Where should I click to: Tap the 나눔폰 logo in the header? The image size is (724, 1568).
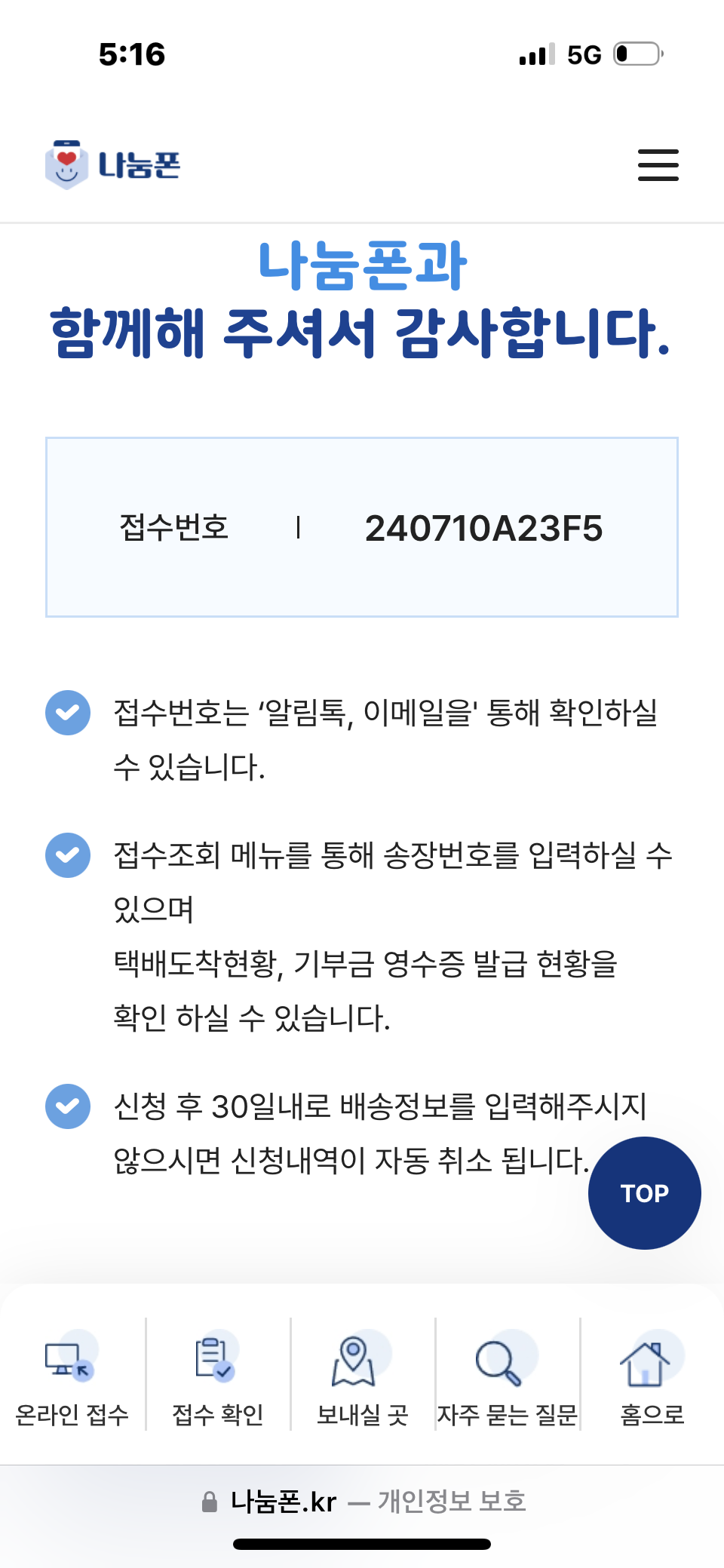pyautogui.click(x=113, y=164)
